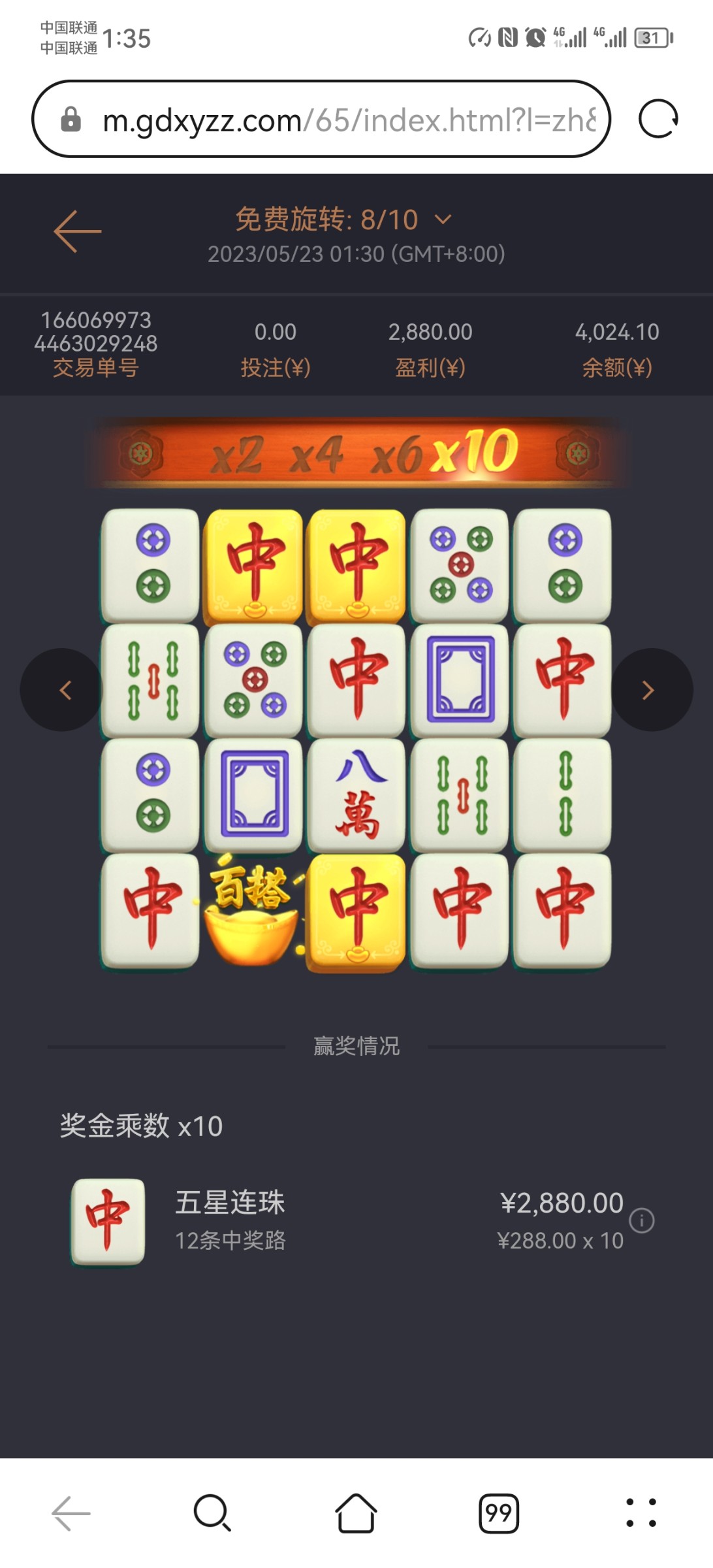Go to the browser home page
713x1568 pixels.
pyautogui.click(x=356, y=1512)
